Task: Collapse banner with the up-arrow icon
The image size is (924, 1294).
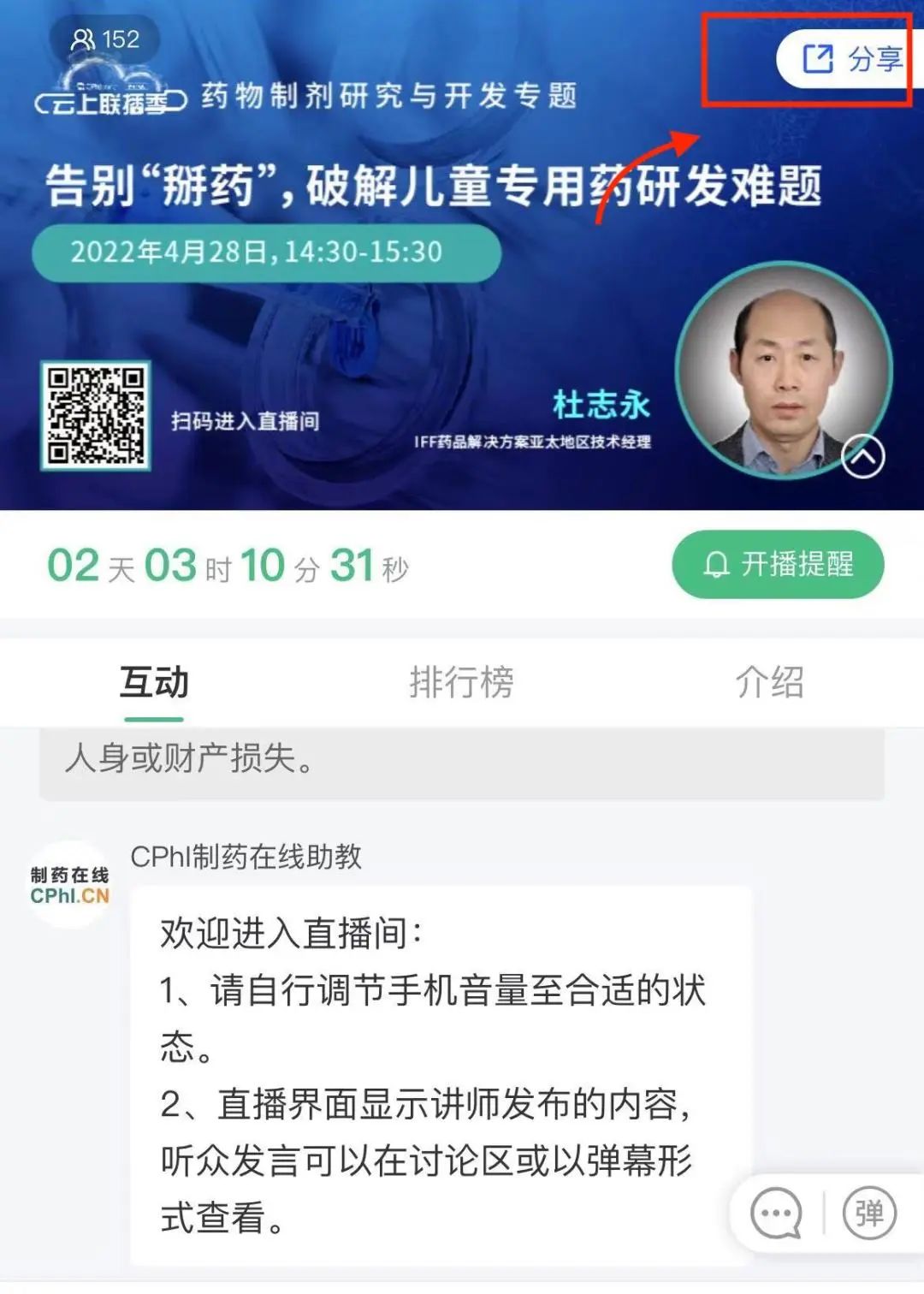Action: pos(862,456)
